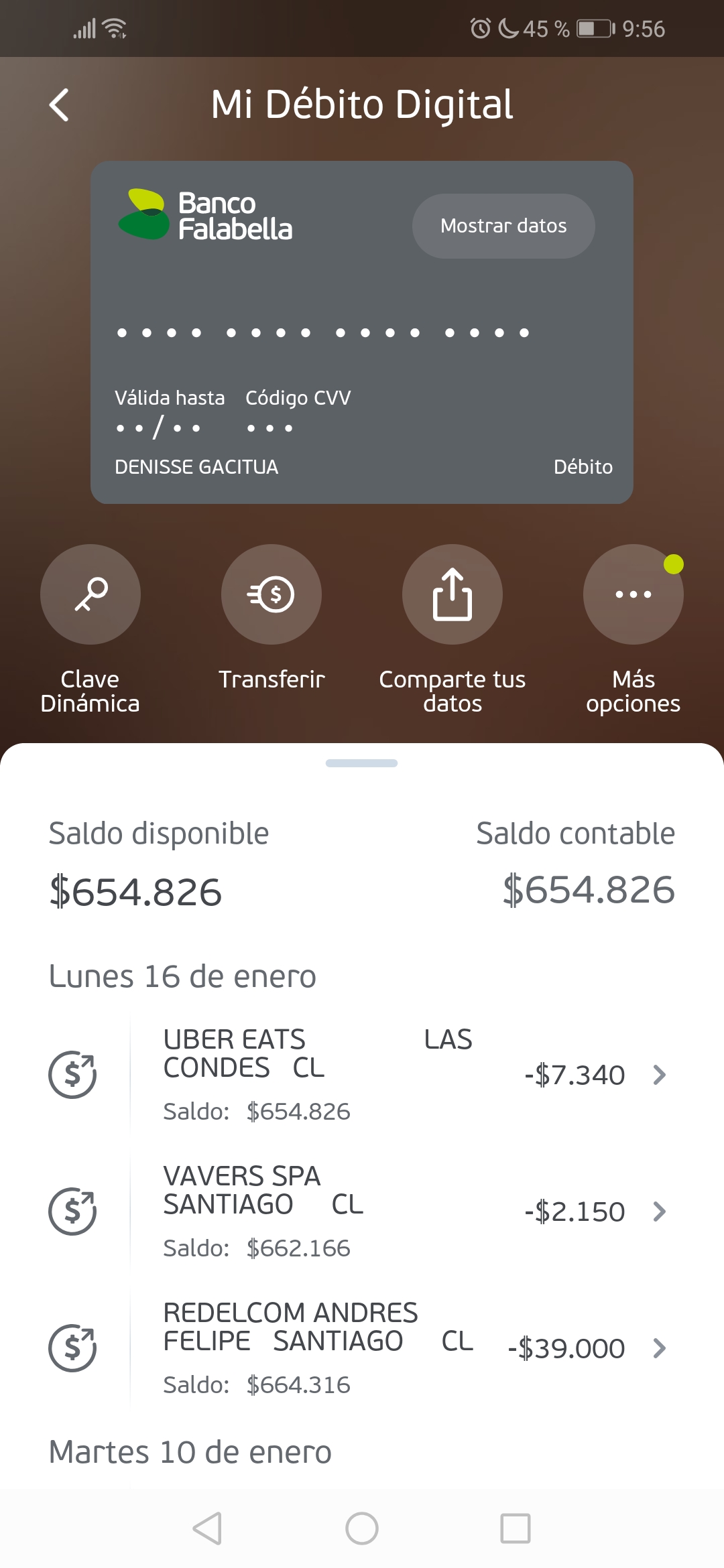Image resolution: width=724 pixels, height=1568 pixels.
Task: Go back using the top-left arrow
Action: tap(59, 105)
